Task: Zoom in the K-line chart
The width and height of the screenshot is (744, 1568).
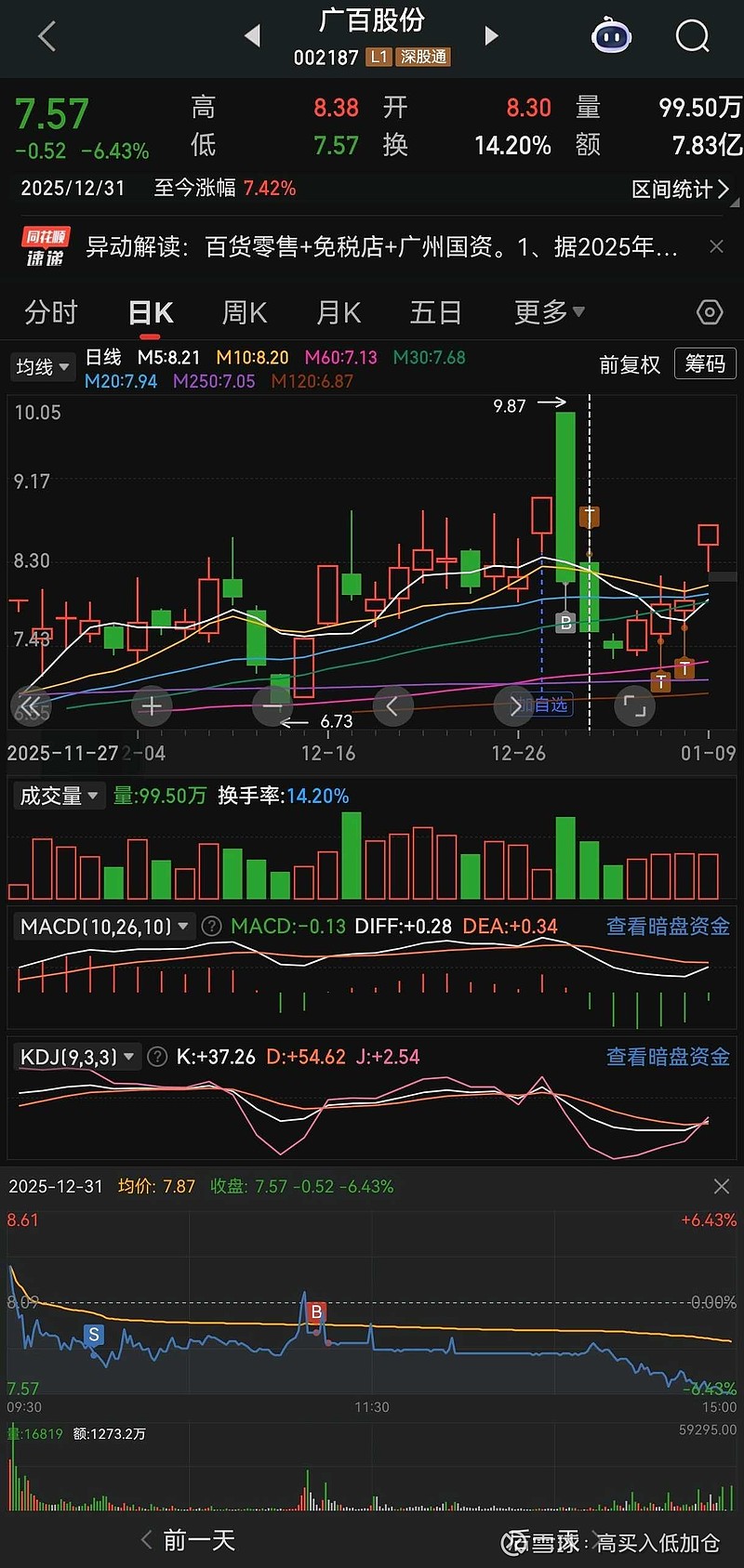Action: (x=152, y=706)
